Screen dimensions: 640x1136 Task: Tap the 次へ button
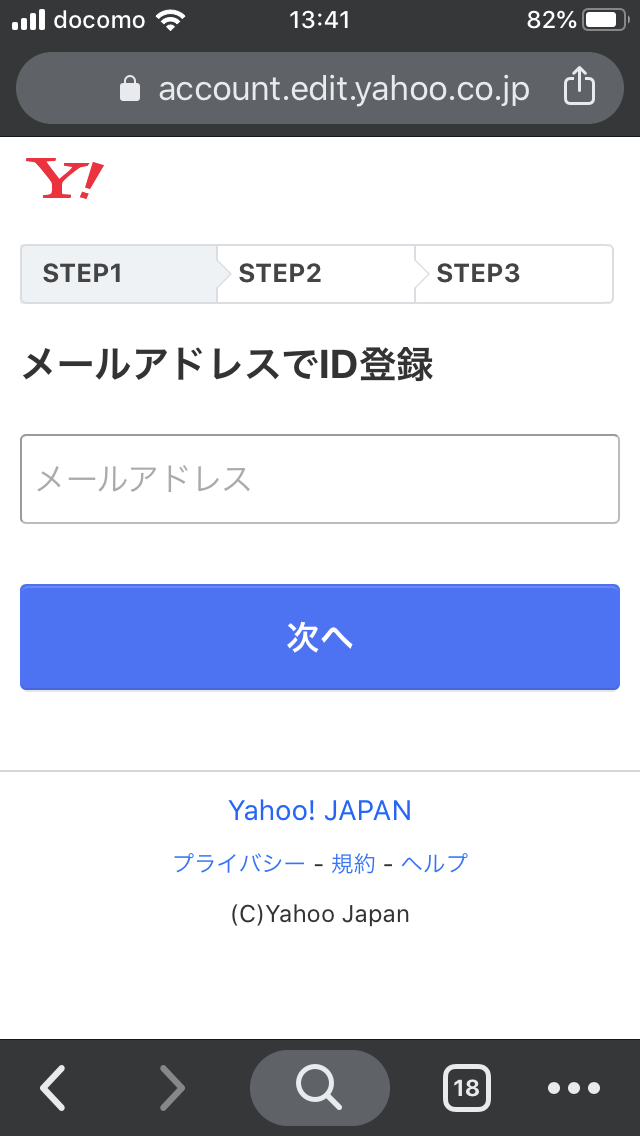coord(320,637)
